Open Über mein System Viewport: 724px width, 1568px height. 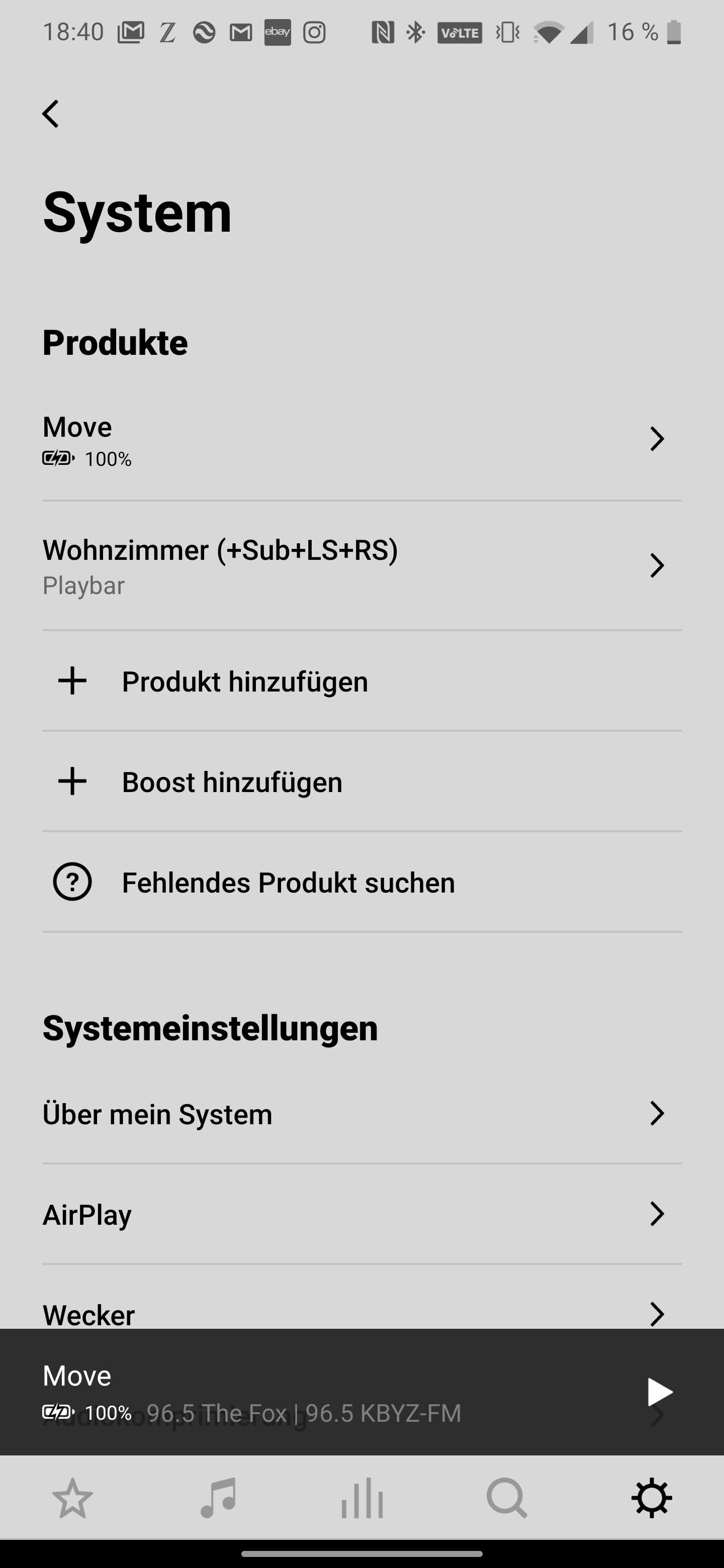click(x=353, y=1114)
